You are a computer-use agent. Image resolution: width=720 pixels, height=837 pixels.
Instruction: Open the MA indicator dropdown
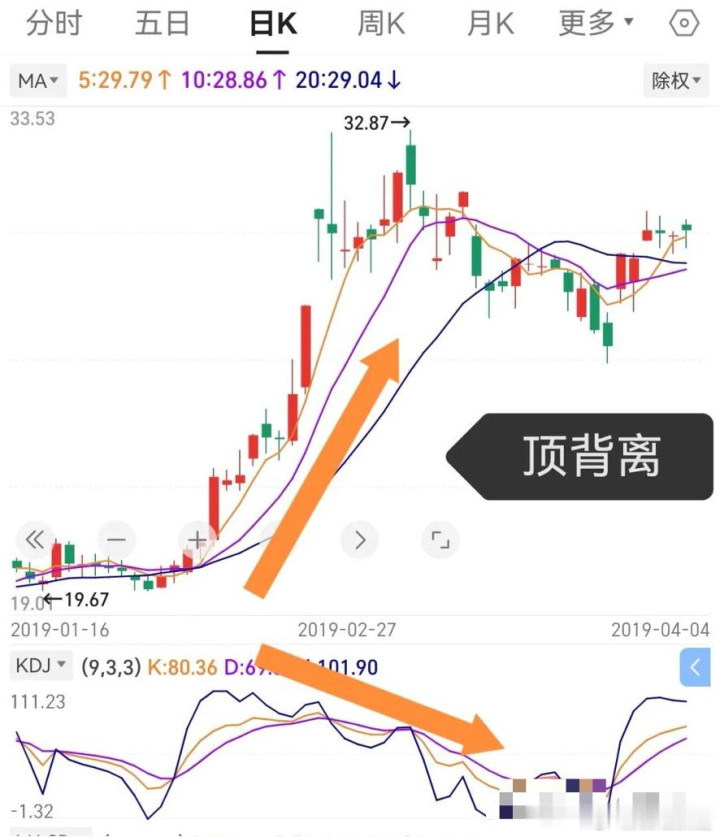point(38,80)
